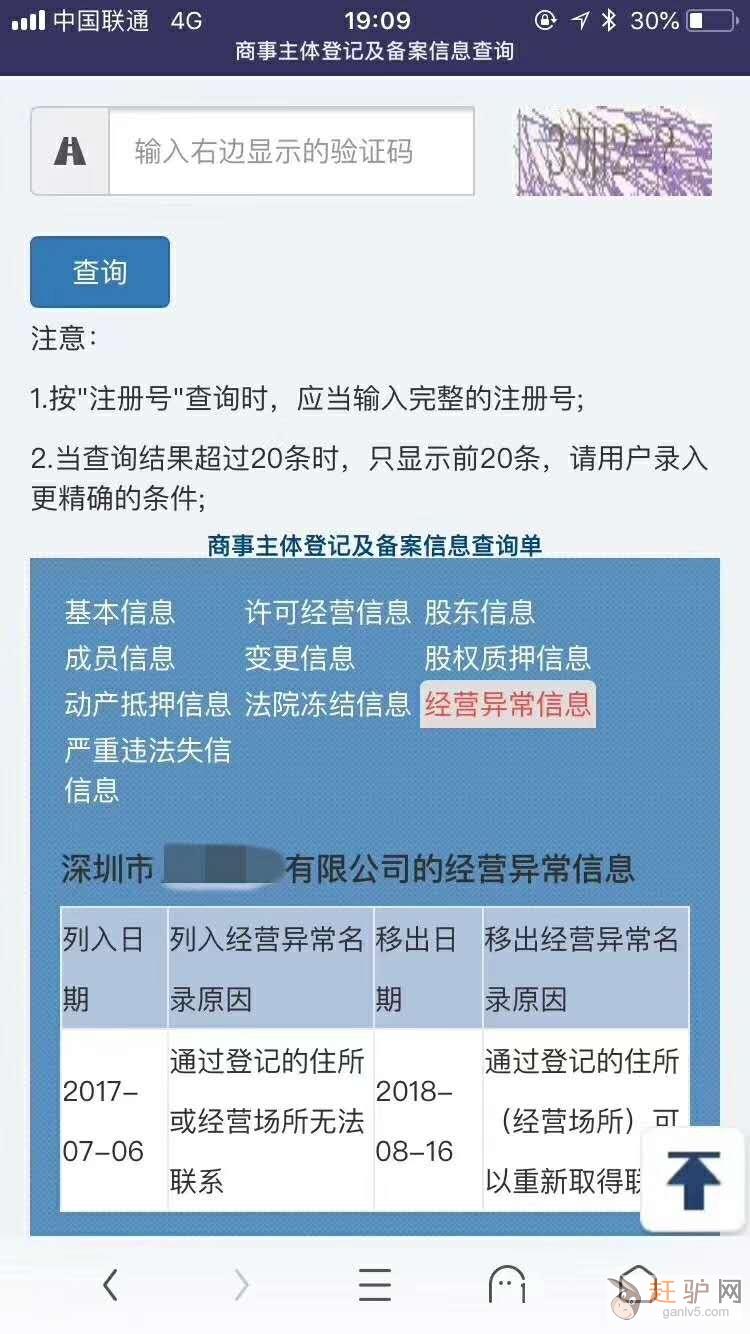The width and height of the screenshot is (750, 1334).
Task: Open 动产抵押信息
Action: [x=148, y=704]
